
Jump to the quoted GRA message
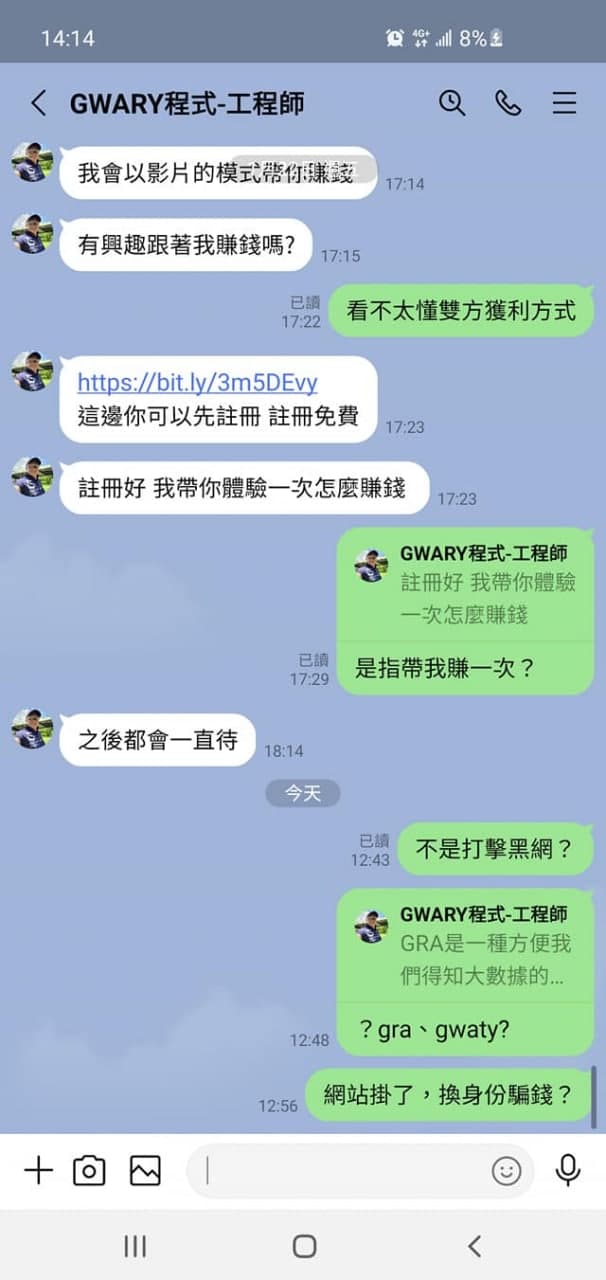coord(465,945)
